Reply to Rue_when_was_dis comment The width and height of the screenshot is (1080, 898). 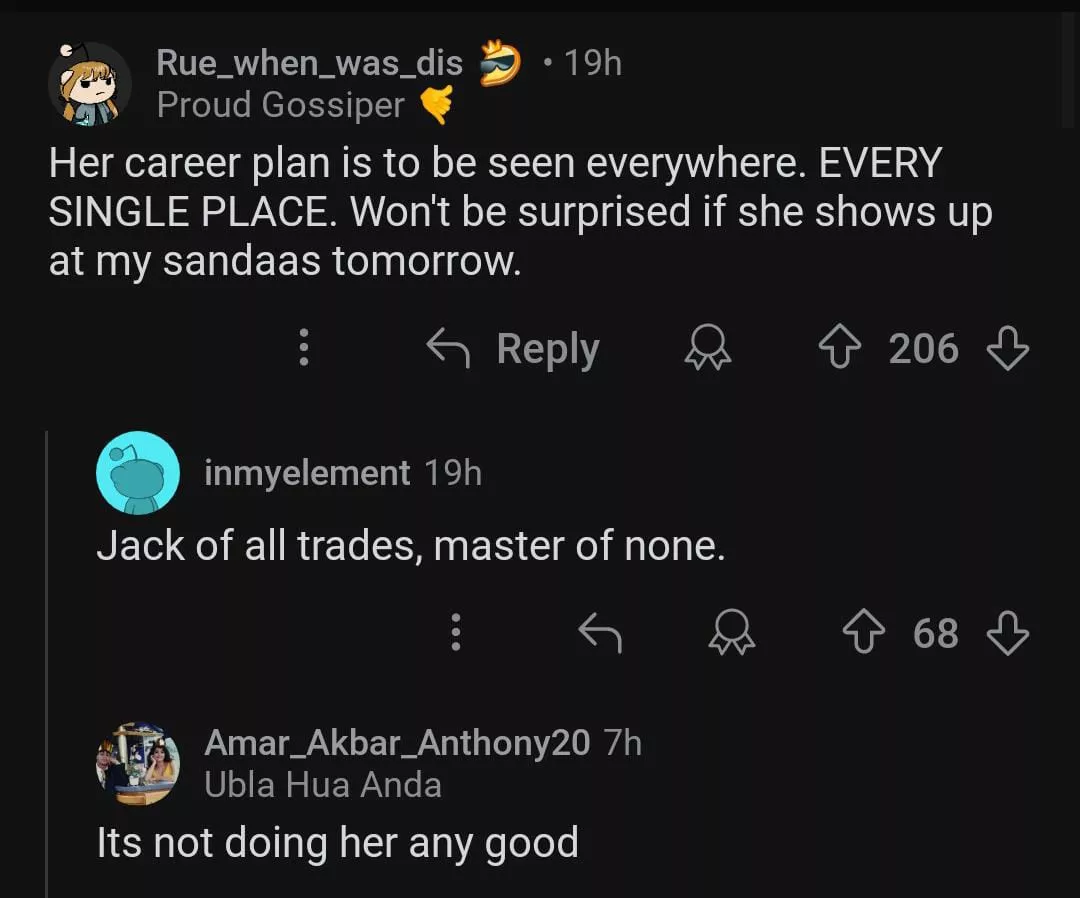(x=514, y=348)
